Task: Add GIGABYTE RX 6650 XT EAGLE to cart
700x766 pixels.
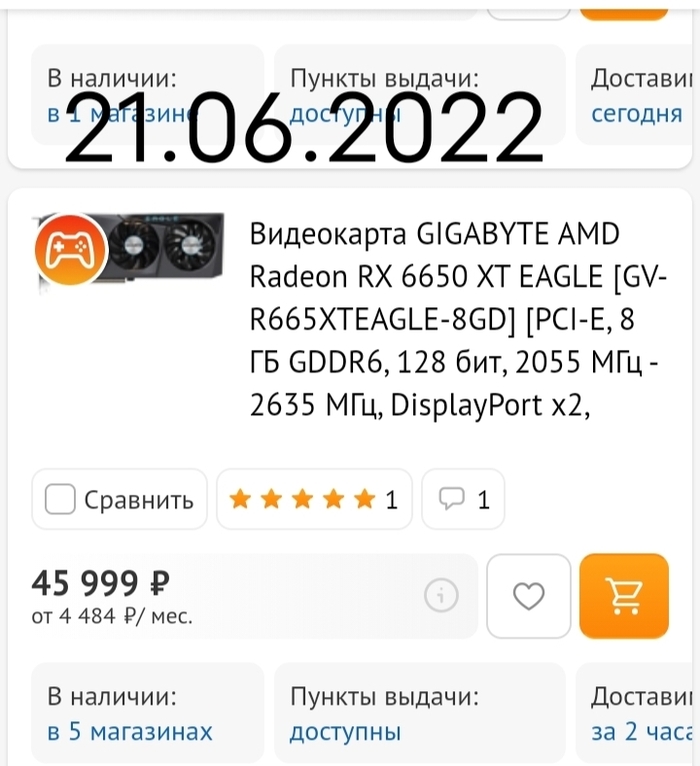Action: [624, 597]
